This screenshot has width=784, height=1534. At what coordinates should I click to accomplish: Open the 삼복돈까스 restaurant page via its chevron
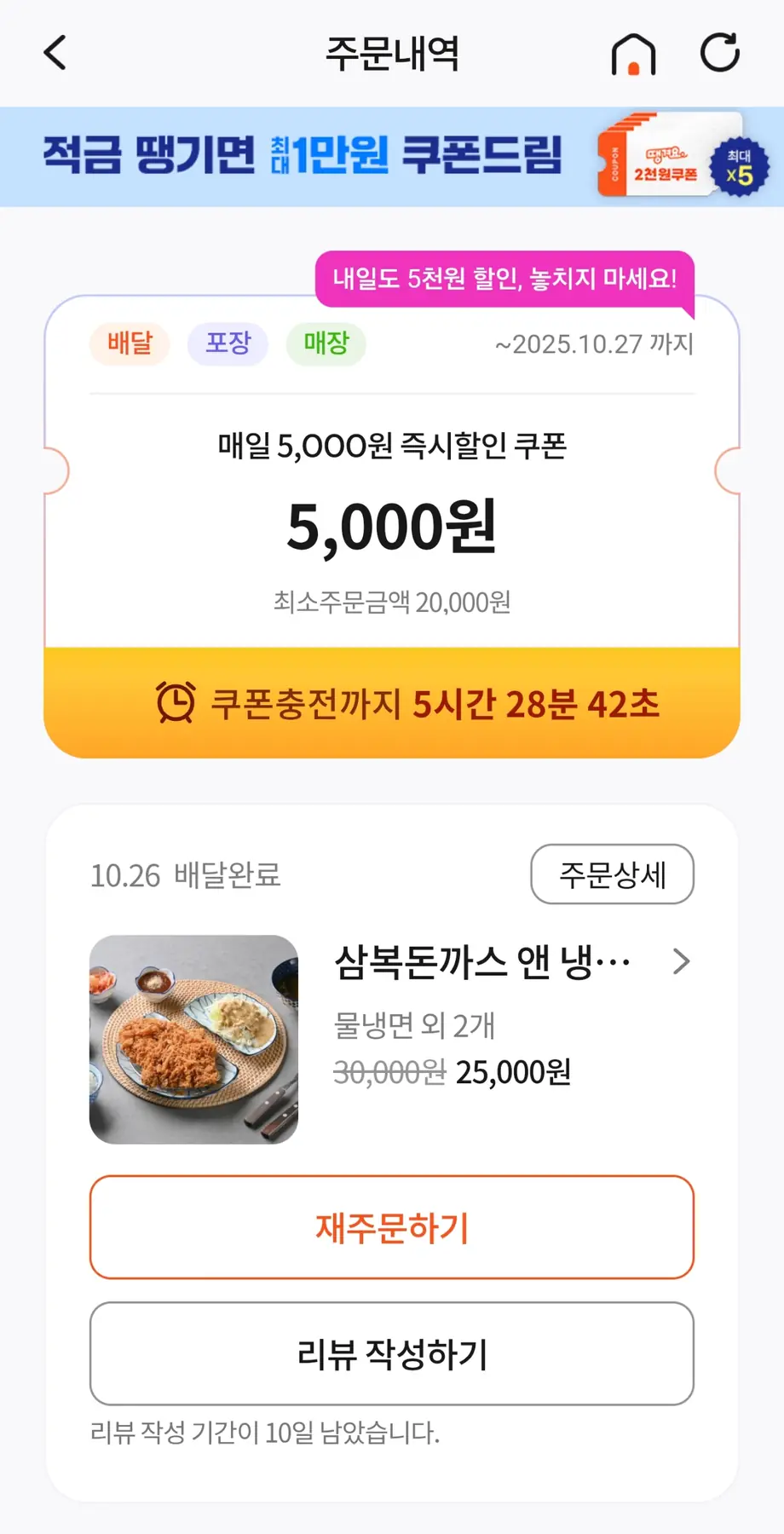coord(681,962)
